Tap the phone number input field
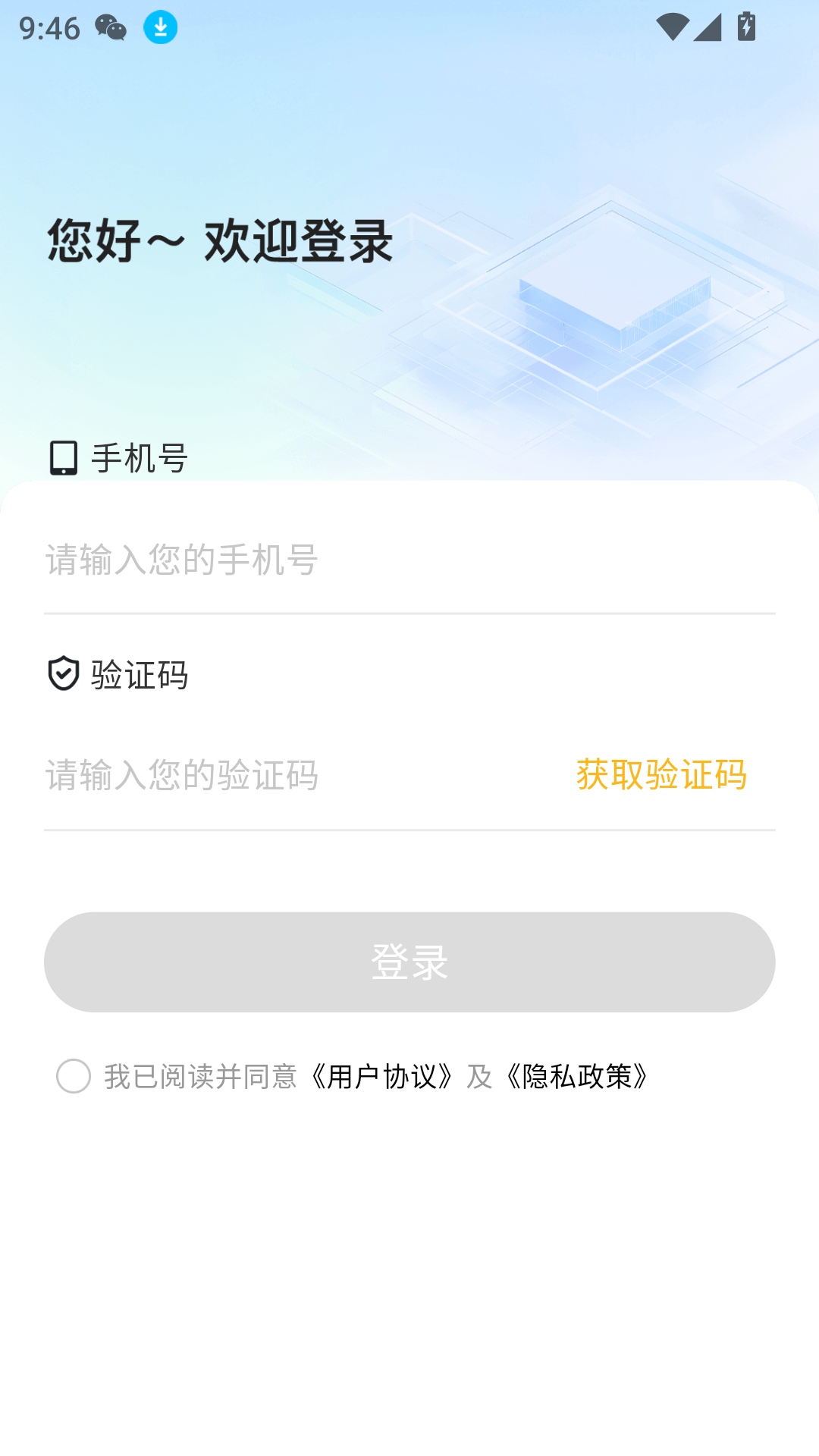 coord(409,560)
